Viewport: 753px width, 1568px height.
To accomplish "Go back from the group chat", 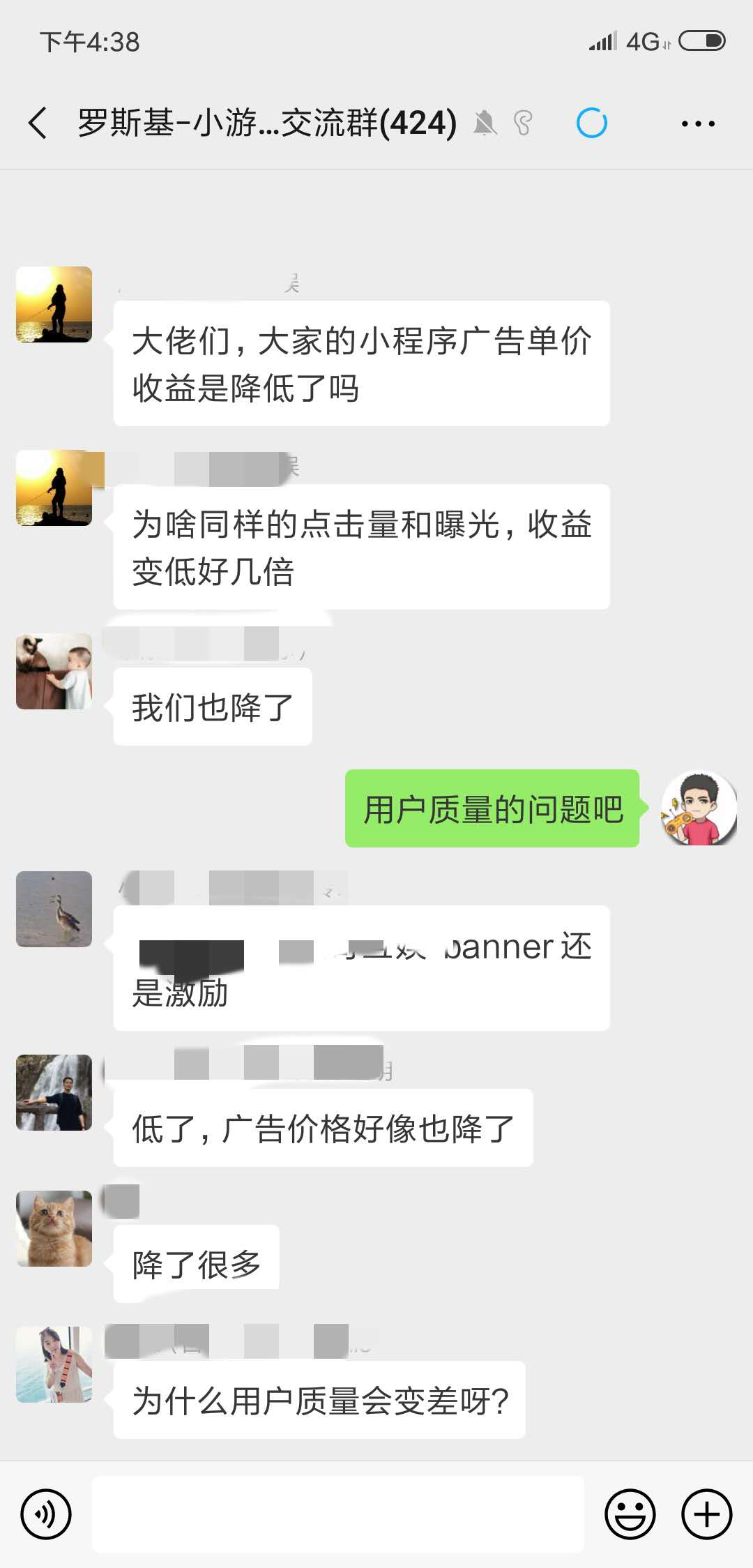I will (38, 123).
